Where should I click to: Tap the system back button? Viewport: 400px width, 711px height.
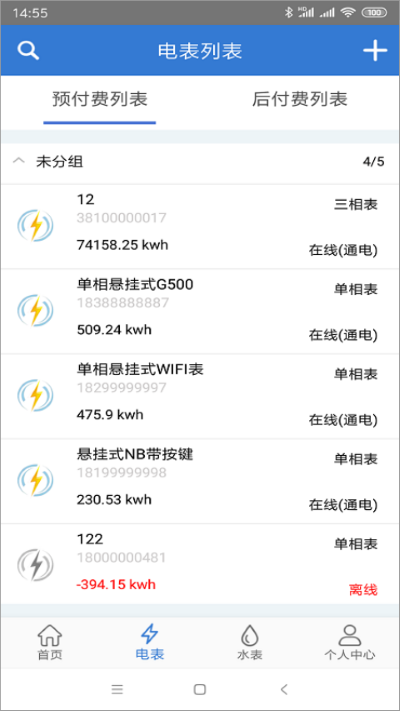pyautogui.click(x=283, y=690)
